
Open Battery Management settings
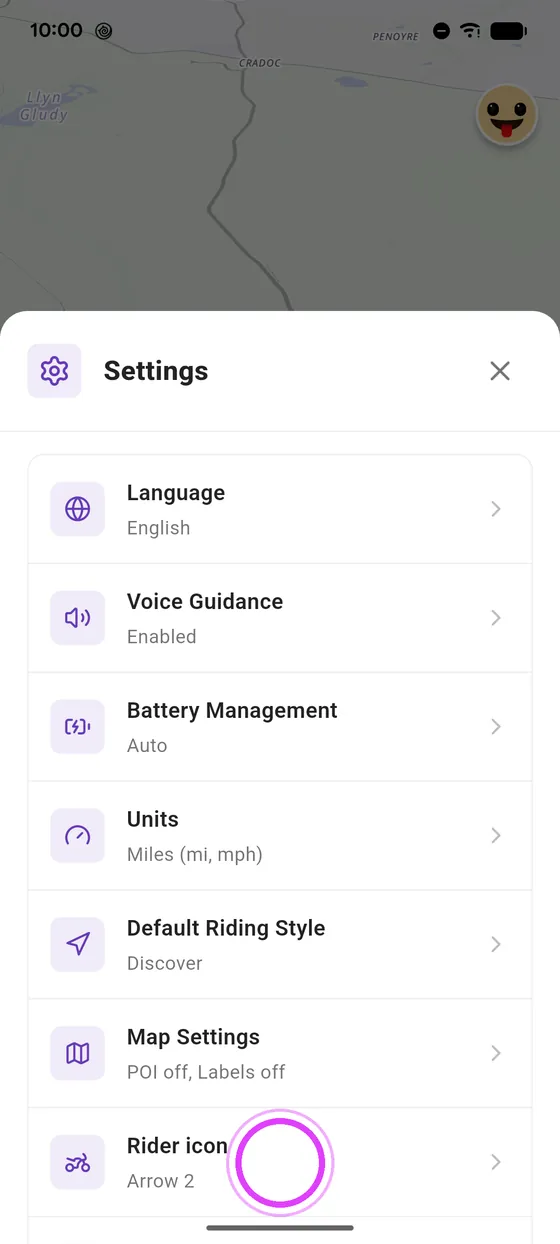280,727
